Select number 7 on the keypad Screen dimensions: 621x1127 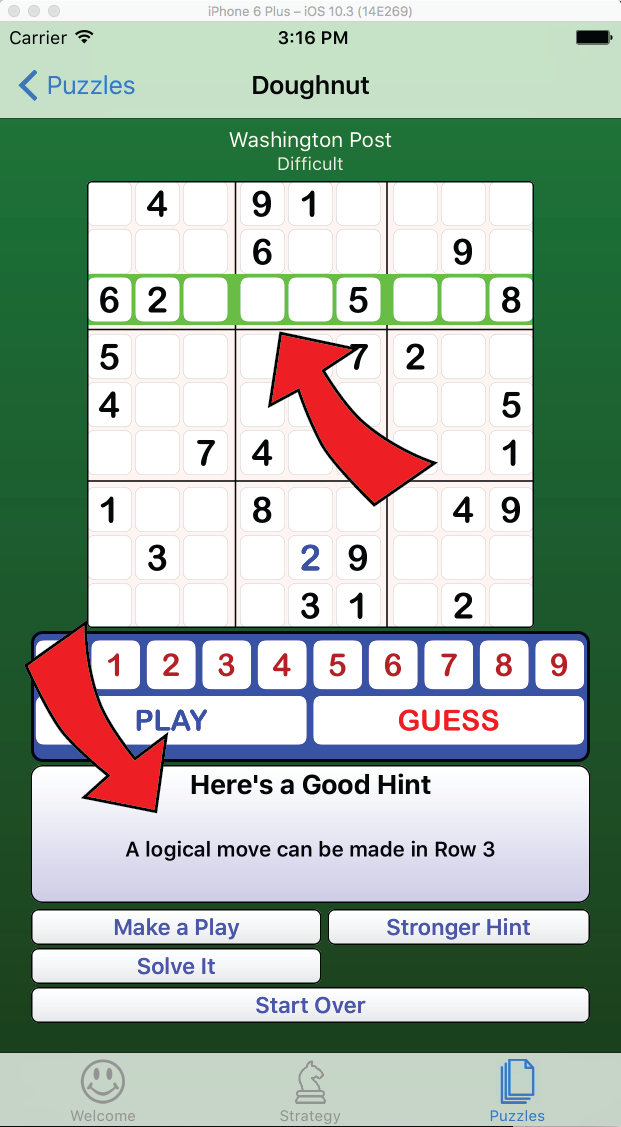[448, 665]
